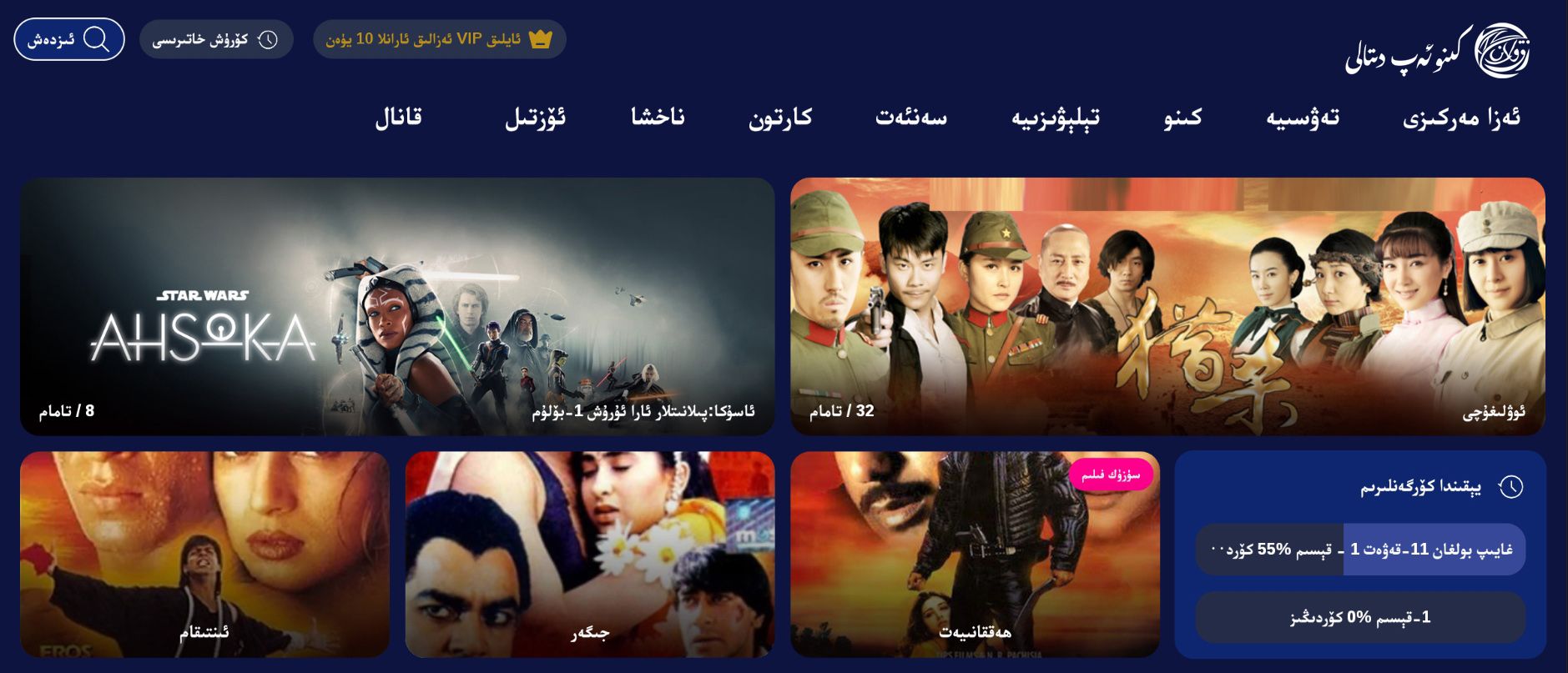This screenshot has width=1568, height=673.
Task: Select the سەنئەت tab
Action: [x=910, y=118]
